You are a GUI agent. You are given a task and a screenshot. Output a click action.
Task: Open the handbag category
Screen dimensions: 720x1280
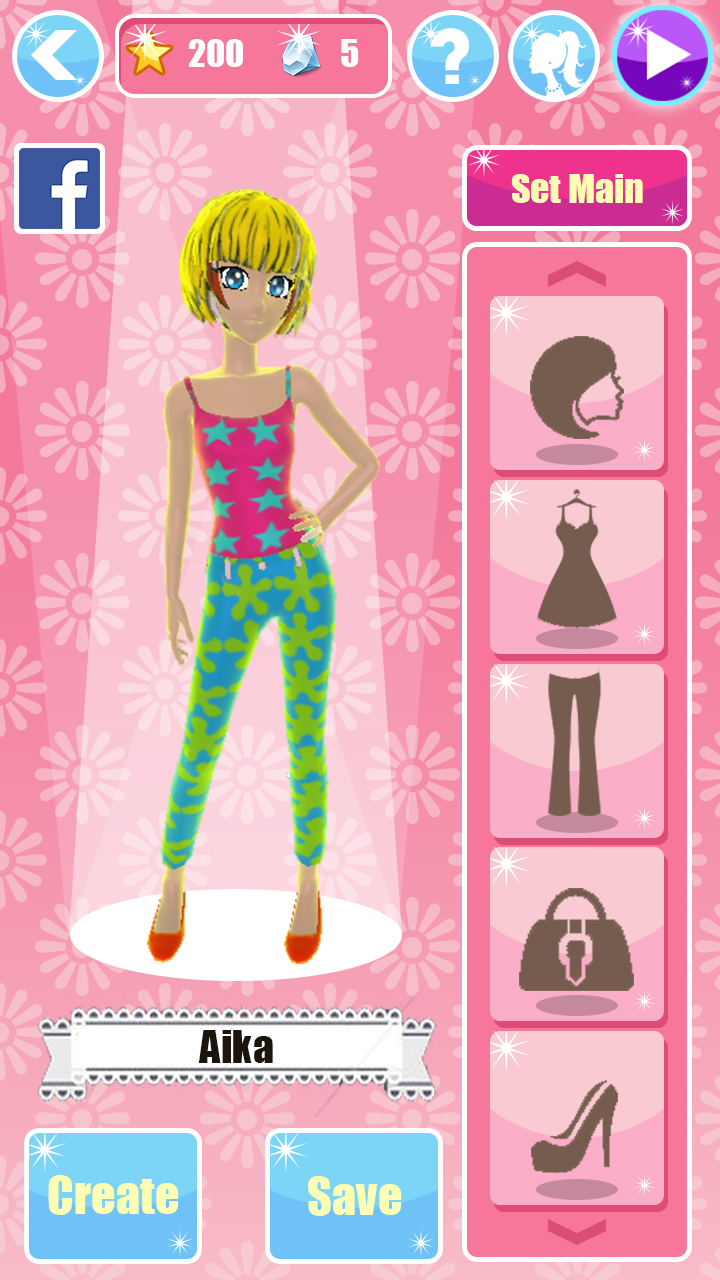click(577, 935)
